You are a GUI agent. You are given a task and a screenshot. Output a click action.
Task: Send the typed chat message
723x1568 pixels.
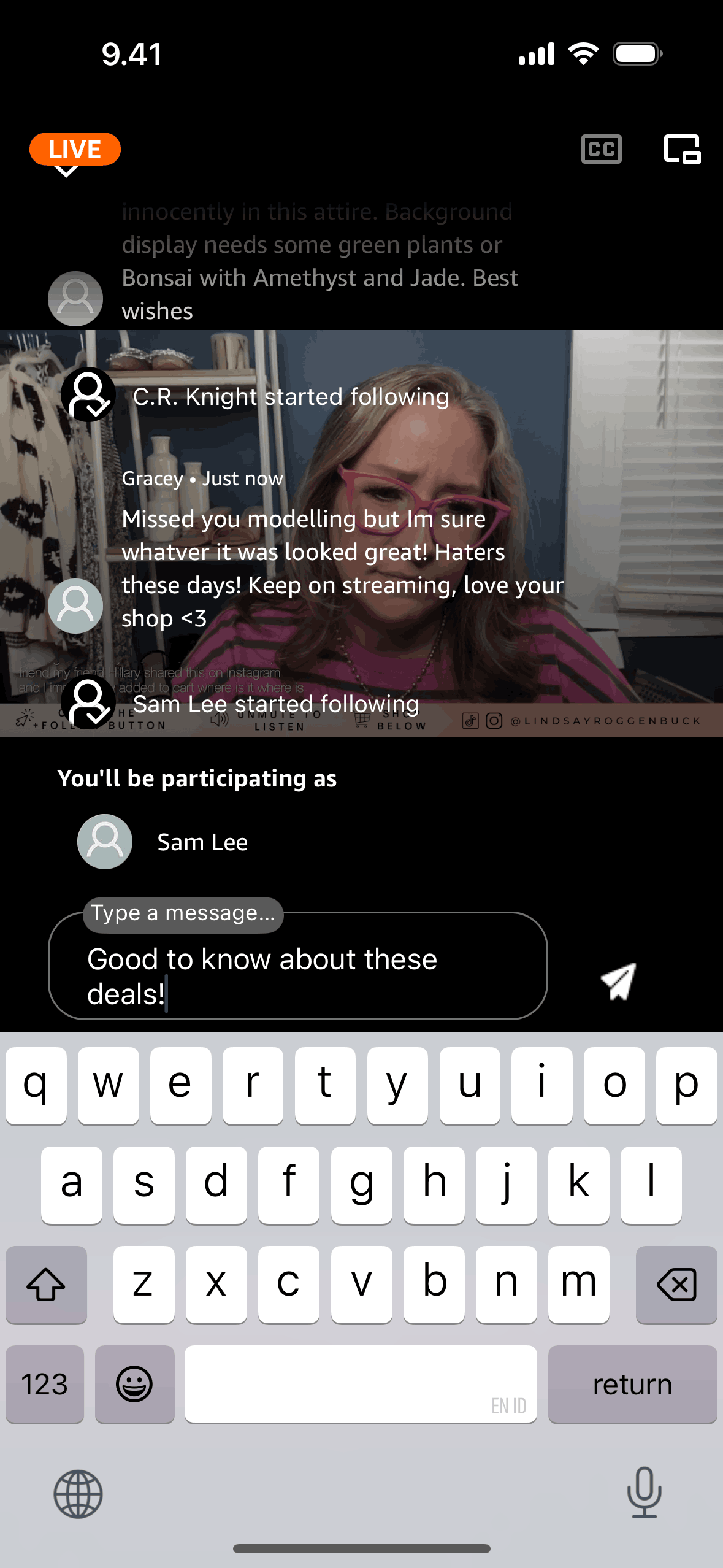618,980
